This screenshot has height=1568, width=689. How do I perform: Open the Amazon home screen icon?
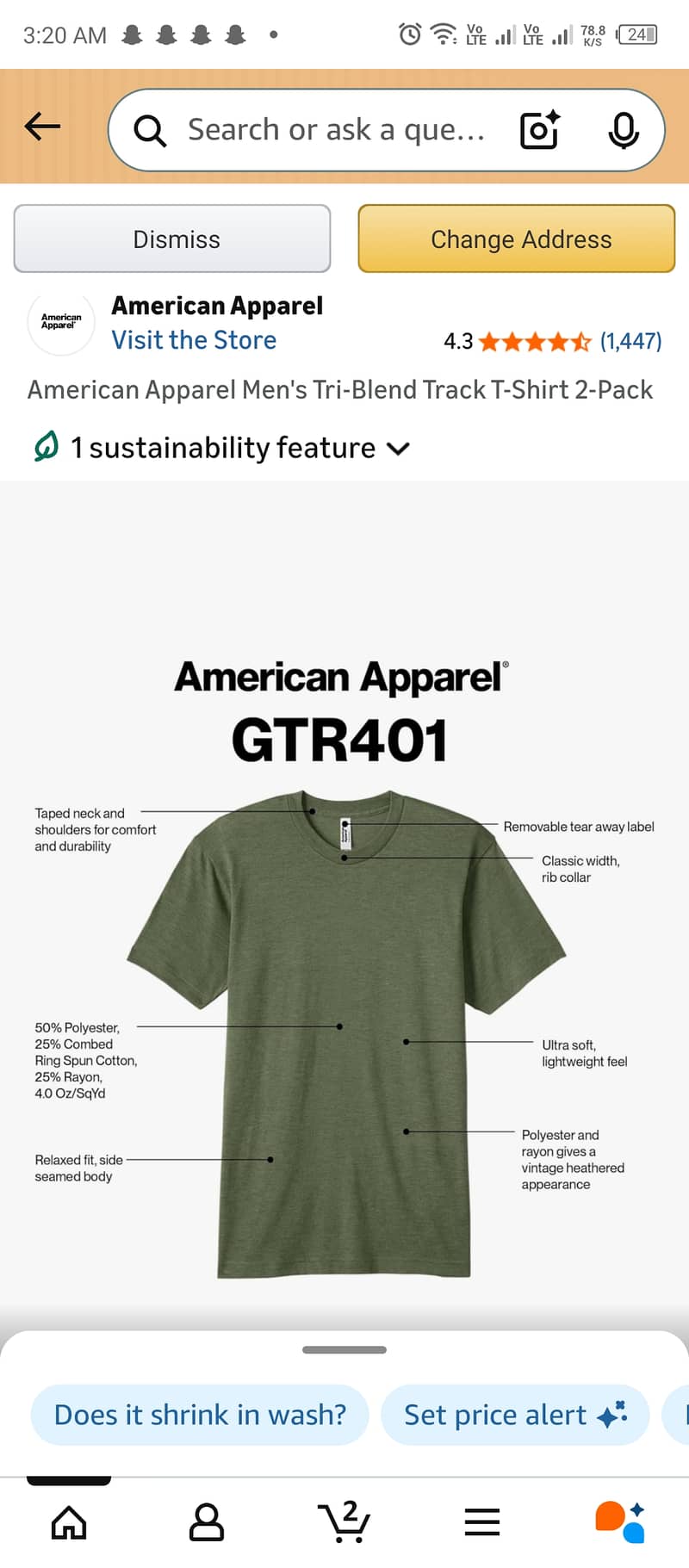pyautogui.click(x=69, y=1521)
